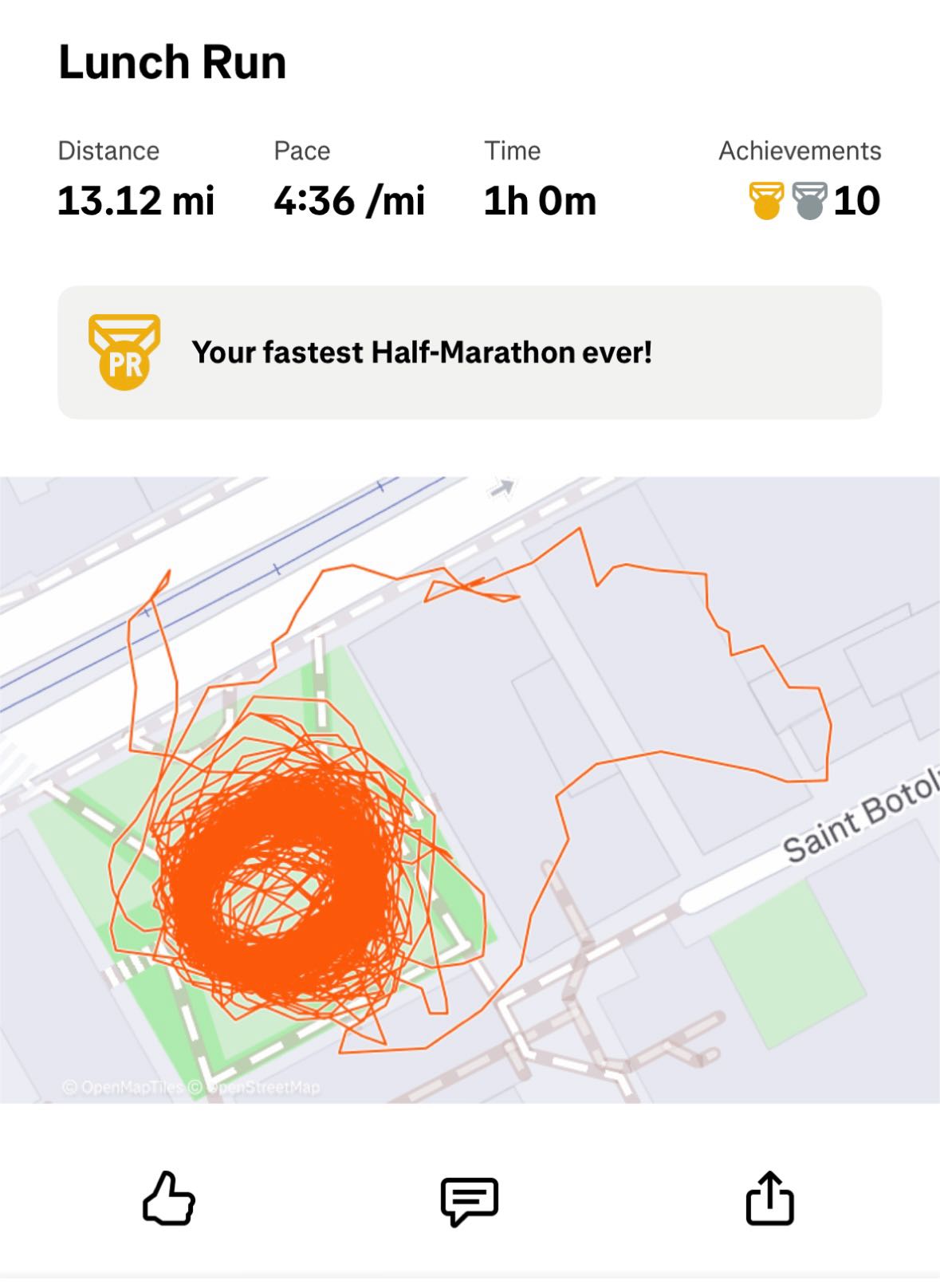Open the Lunch Run route map
940x1288 pixels.
coord(470,790)
